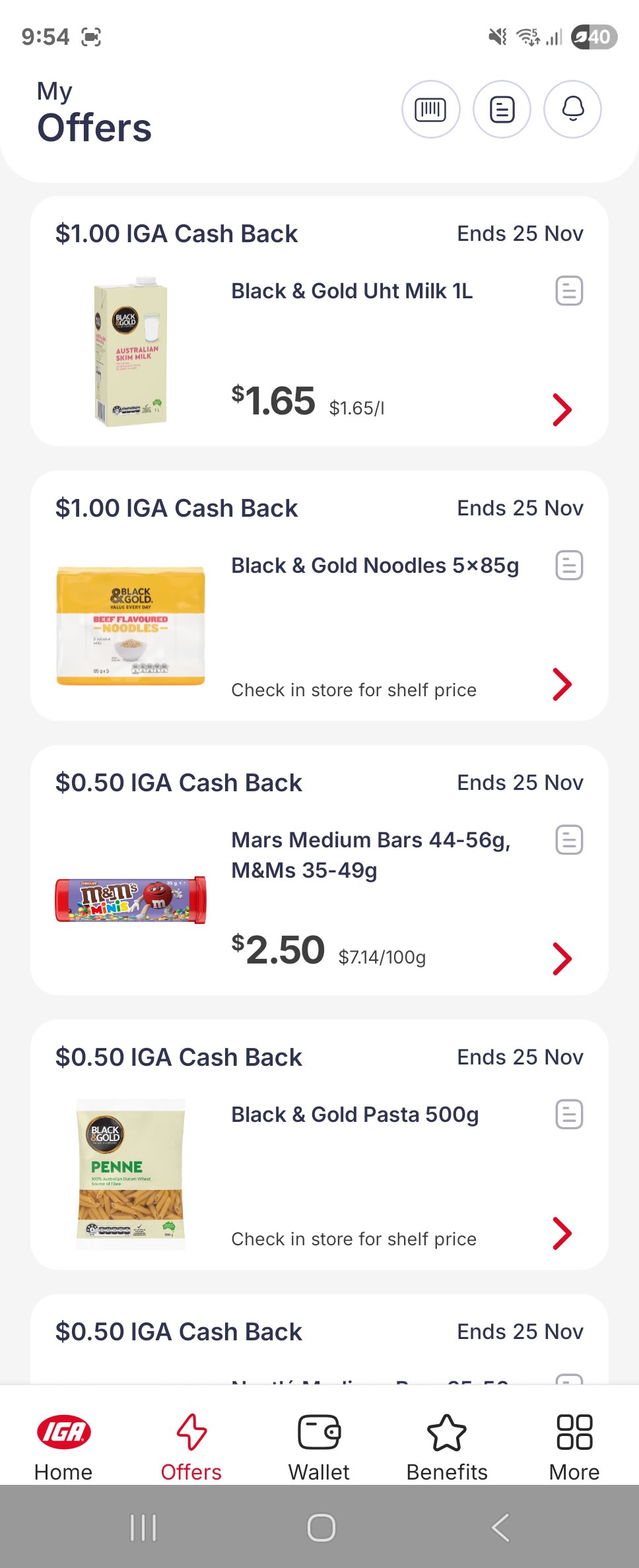Open the system recent apps view
Image resolution: width=639 pixels, height=1568 pixels.
[x=143, y=1527]
